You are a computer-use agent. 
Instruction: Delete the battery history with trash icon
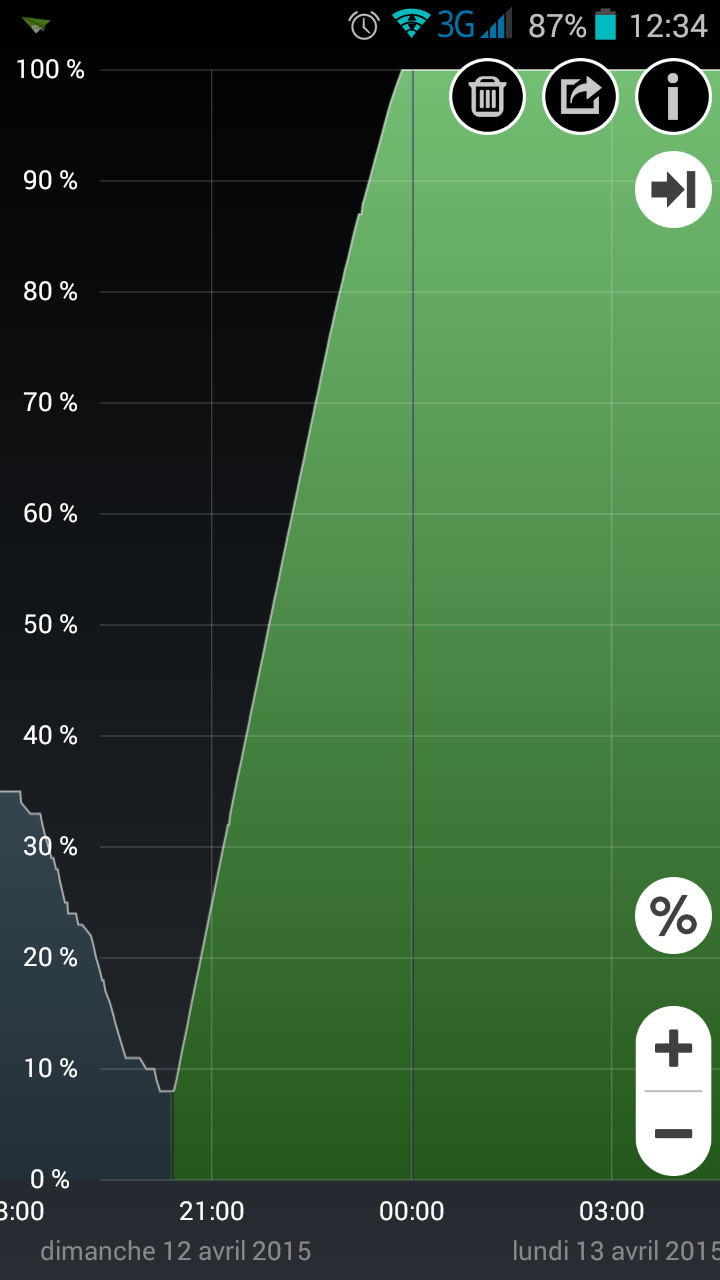pos(487,96)
